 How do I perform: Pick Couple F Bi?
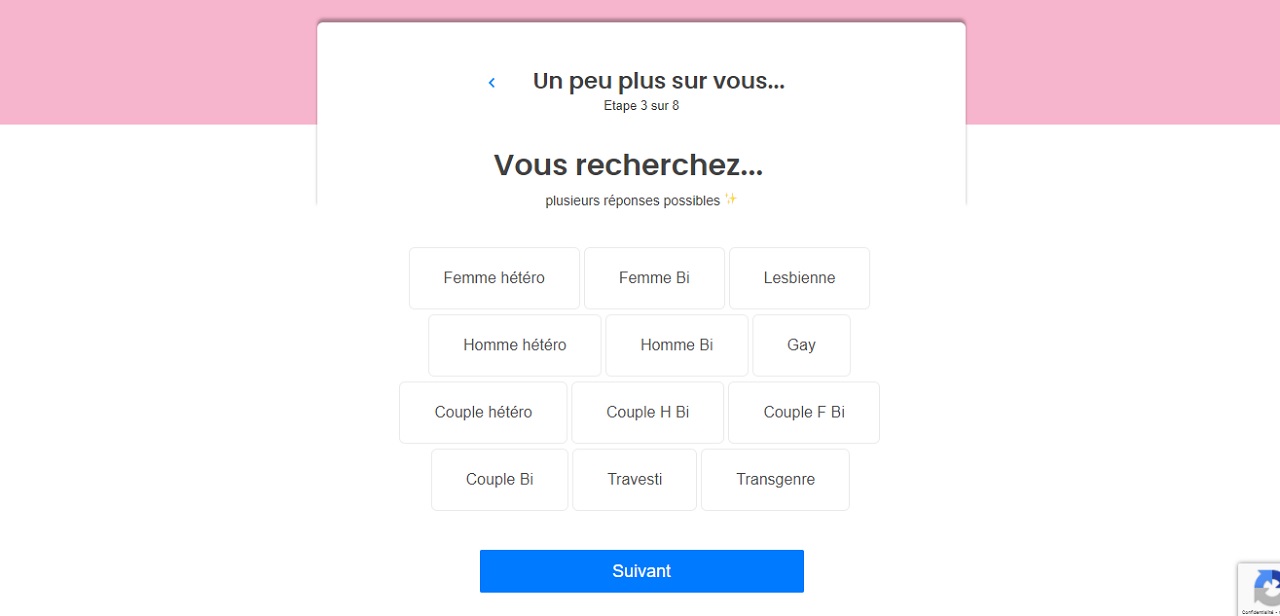[x=803, y=412]
